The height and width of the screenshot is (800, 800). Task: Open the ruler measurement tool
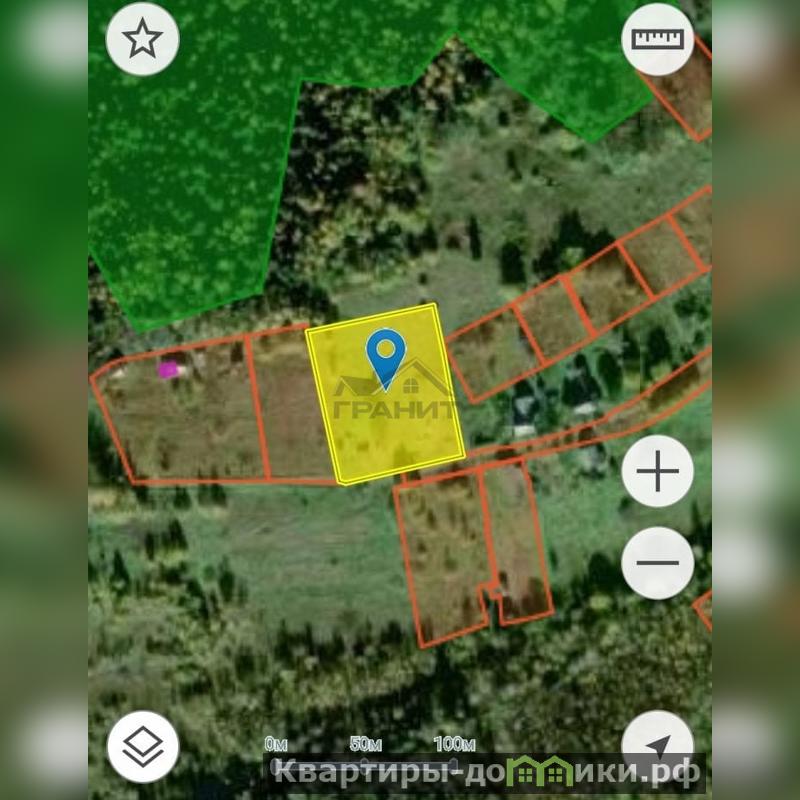pos(657,39)
